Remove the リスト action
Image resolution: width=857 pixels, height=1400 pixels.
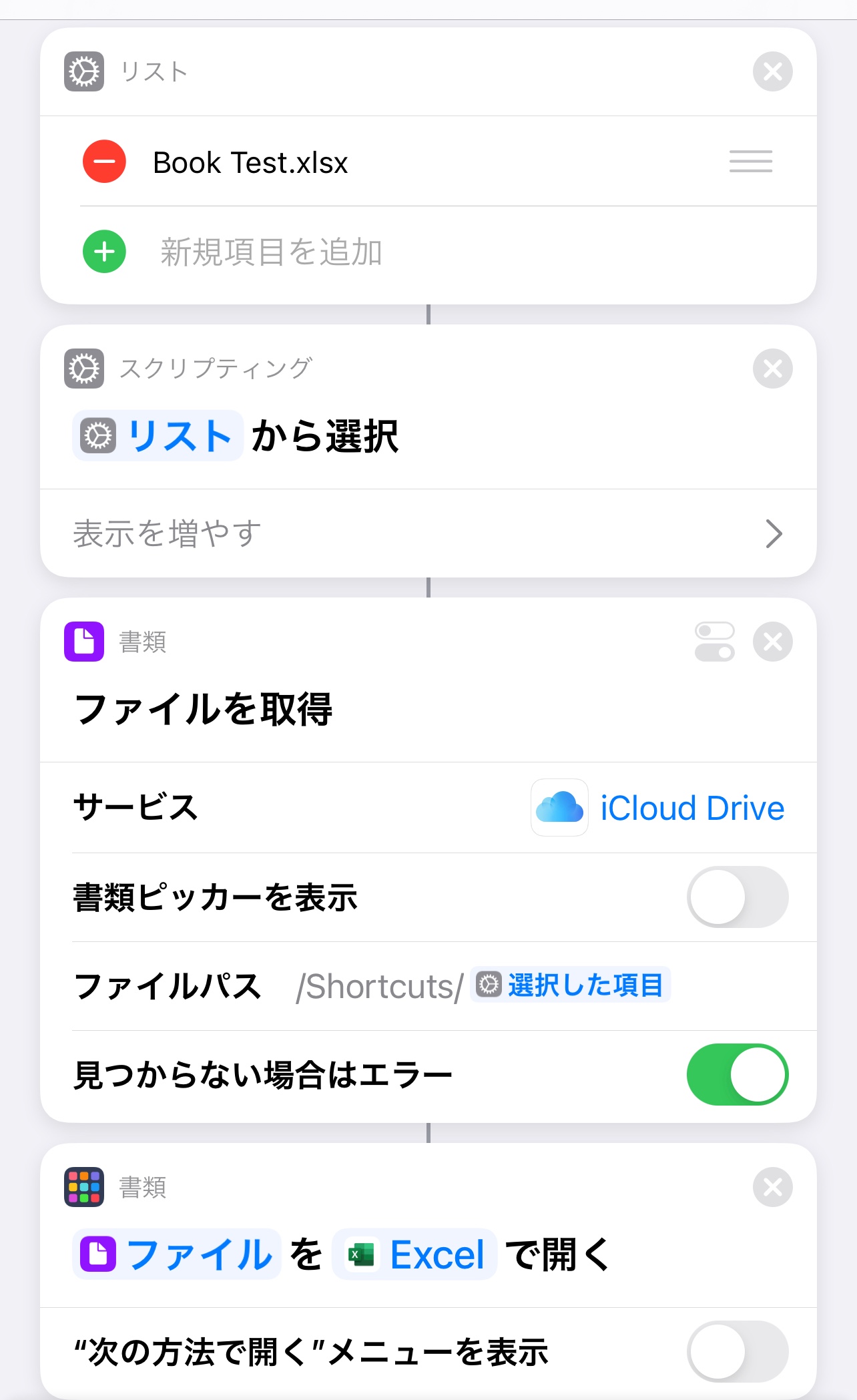click(x=772, y=71)
